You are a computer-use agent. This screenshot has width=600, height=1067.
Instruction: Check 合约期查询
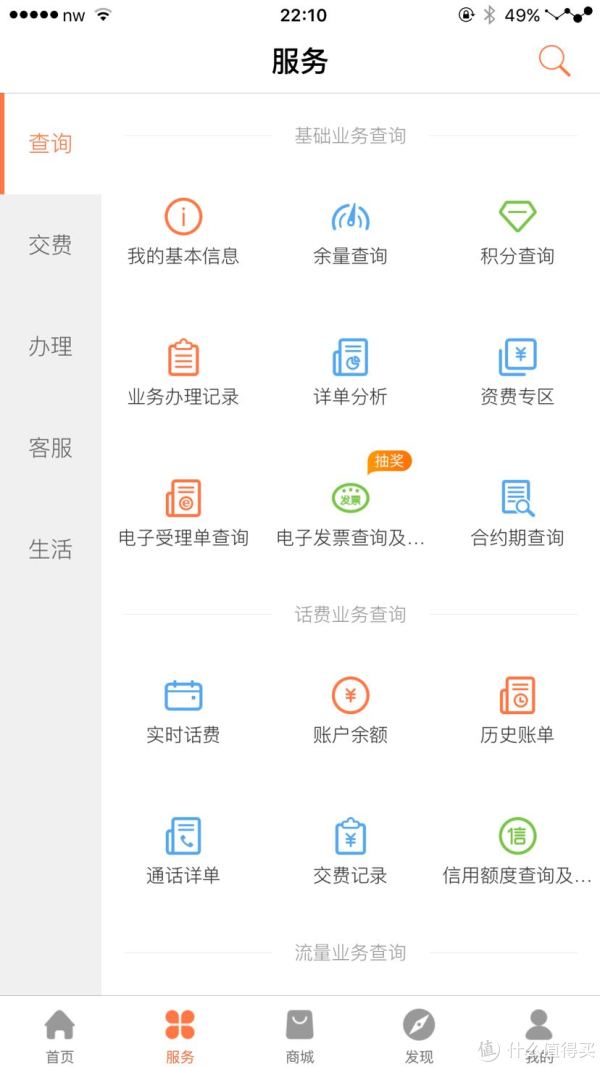517,513
